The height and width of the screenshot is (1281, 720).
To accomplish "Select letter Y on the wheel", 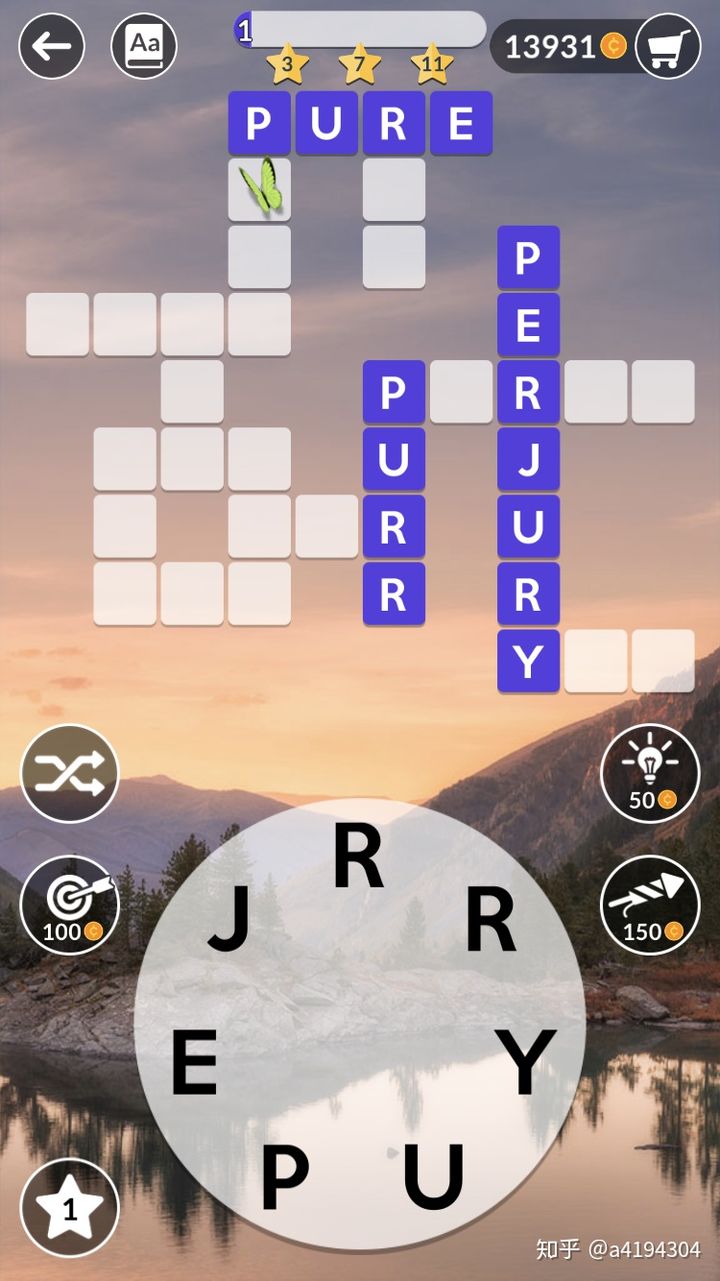I will click(x=525, y=1062).
